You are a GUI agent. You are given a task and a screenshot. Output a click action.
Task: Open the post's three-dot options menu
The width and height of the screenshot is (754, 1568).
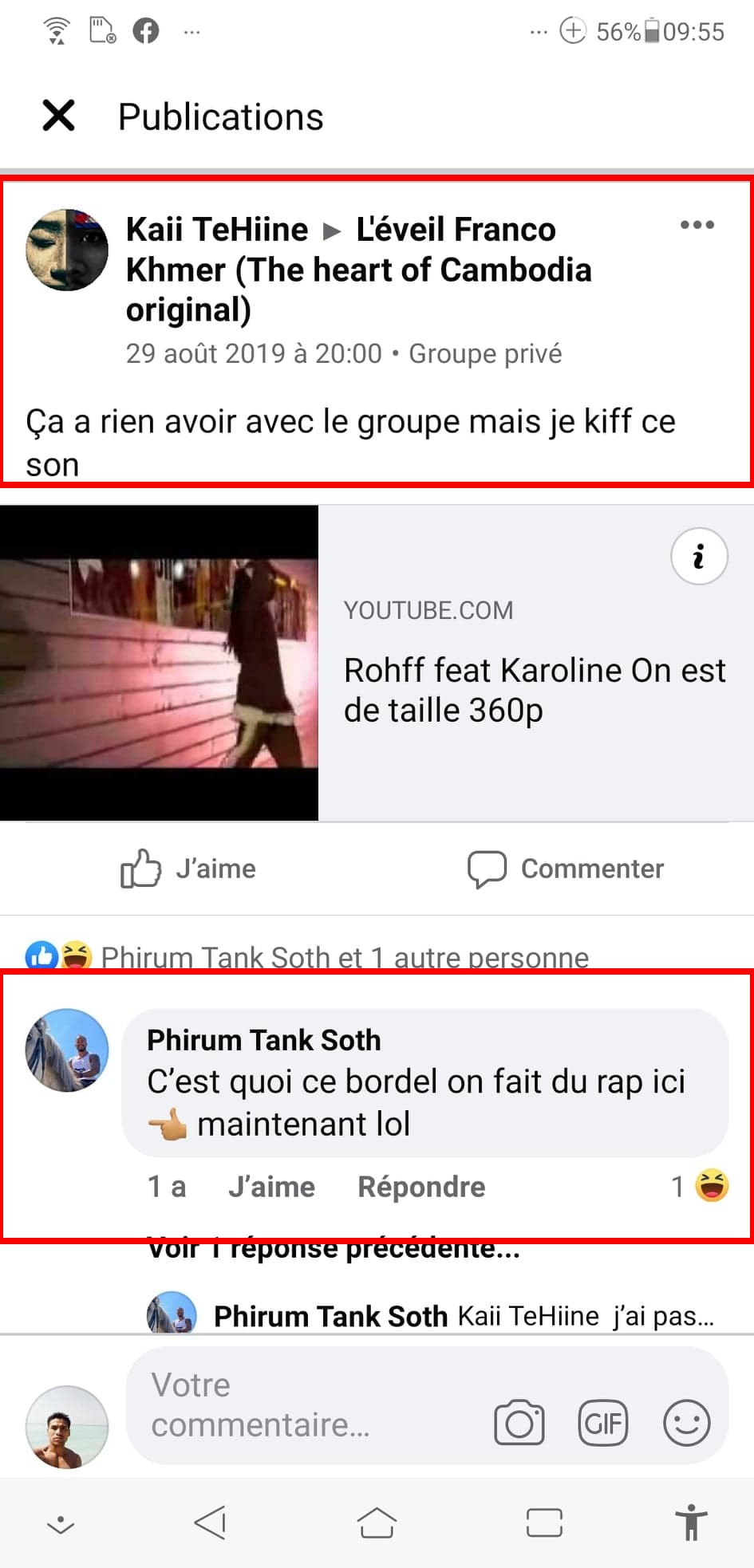tap(697, 225)
